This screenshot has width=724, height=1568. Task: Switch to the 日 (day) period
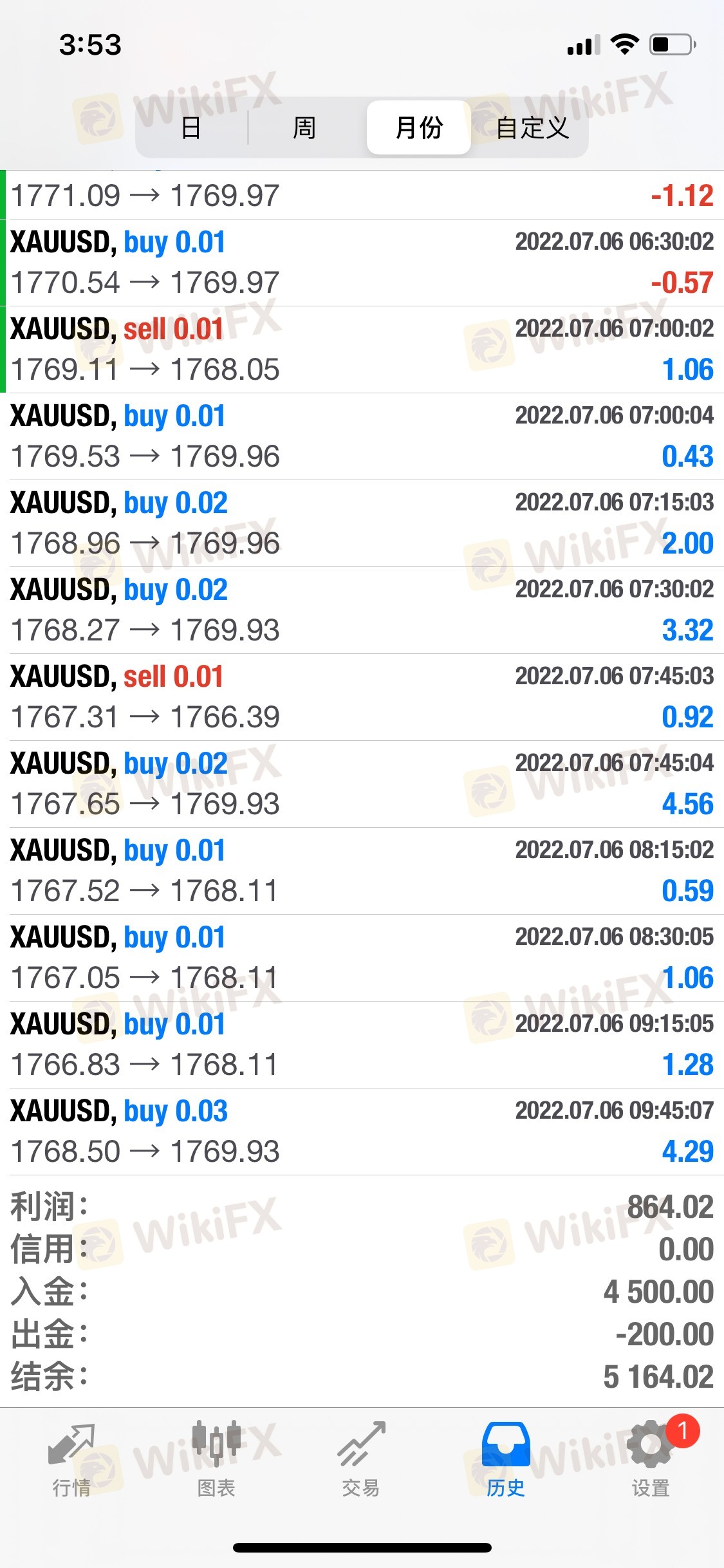191,127
